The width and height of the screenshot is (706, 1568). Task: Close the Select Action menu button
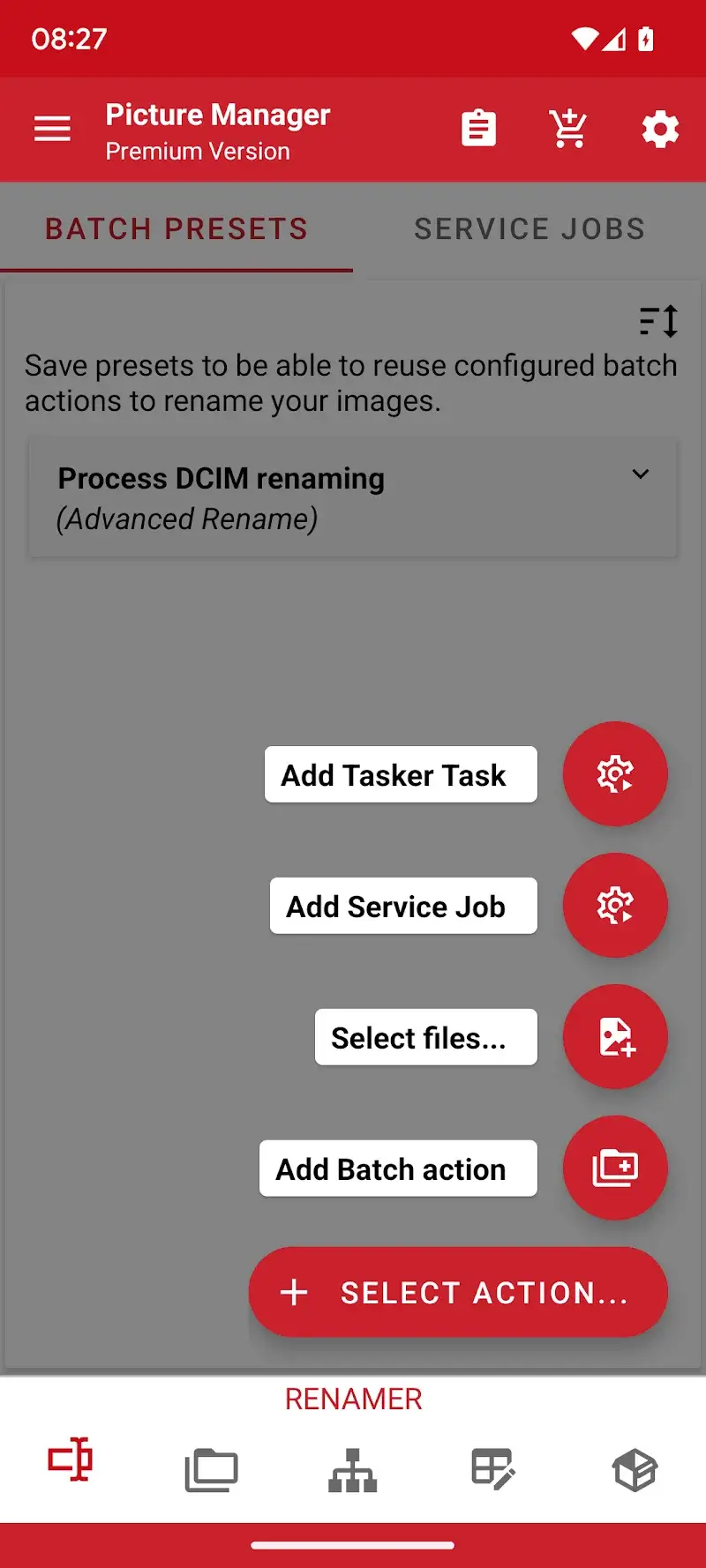coord(457,1293)
